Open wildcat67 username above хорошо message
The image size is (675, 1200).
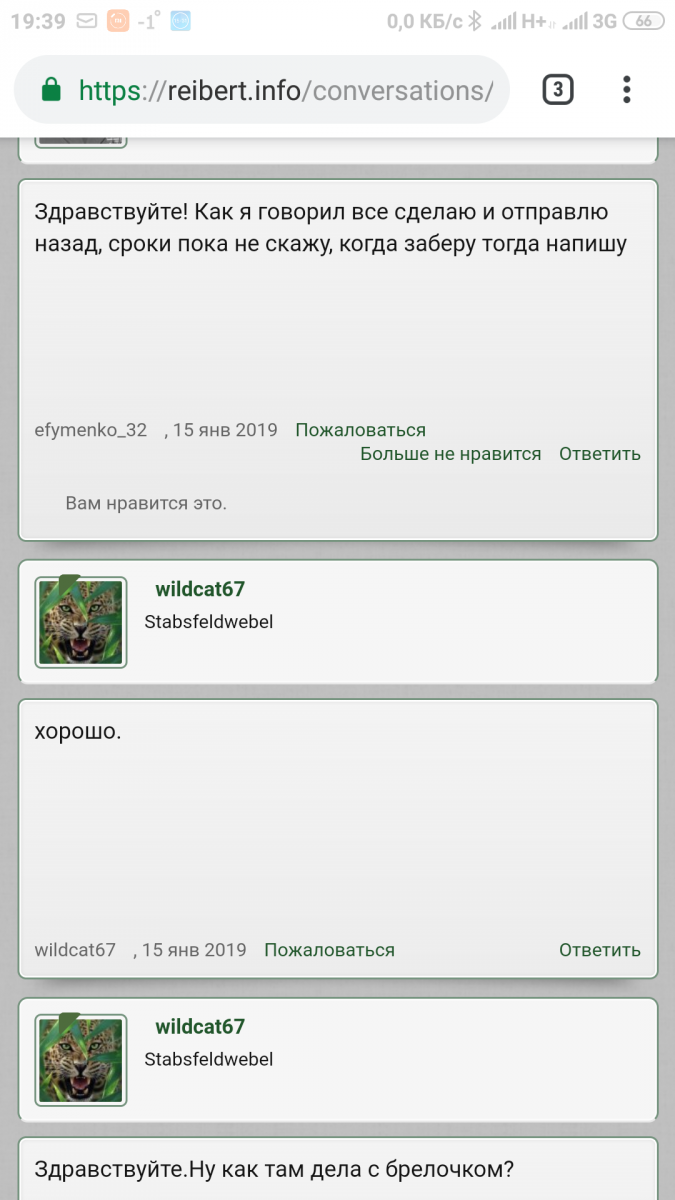click(x=200, y=589)
